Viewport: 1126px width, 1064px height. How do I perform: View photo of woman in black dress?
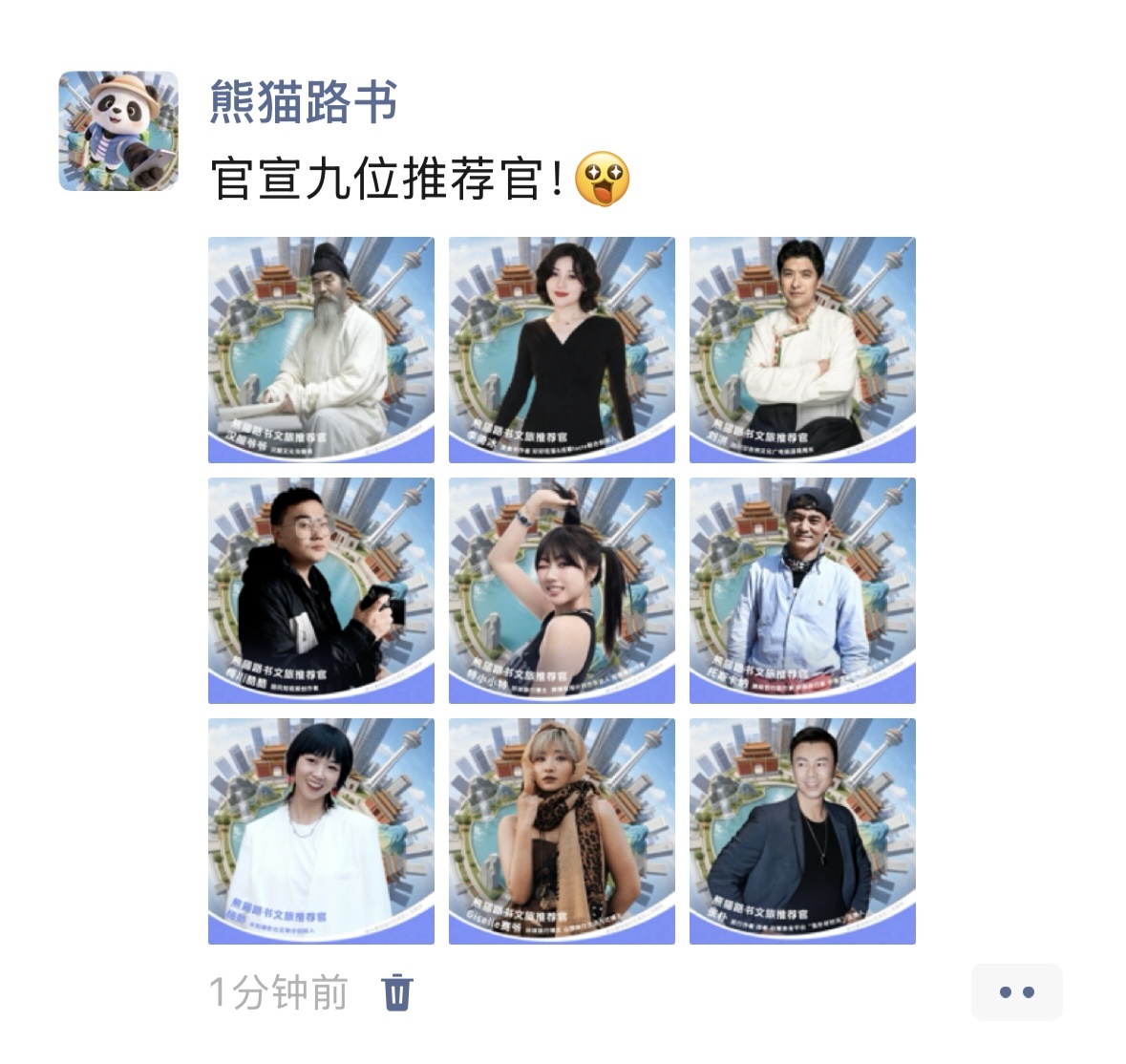click(x=562, y=350)
